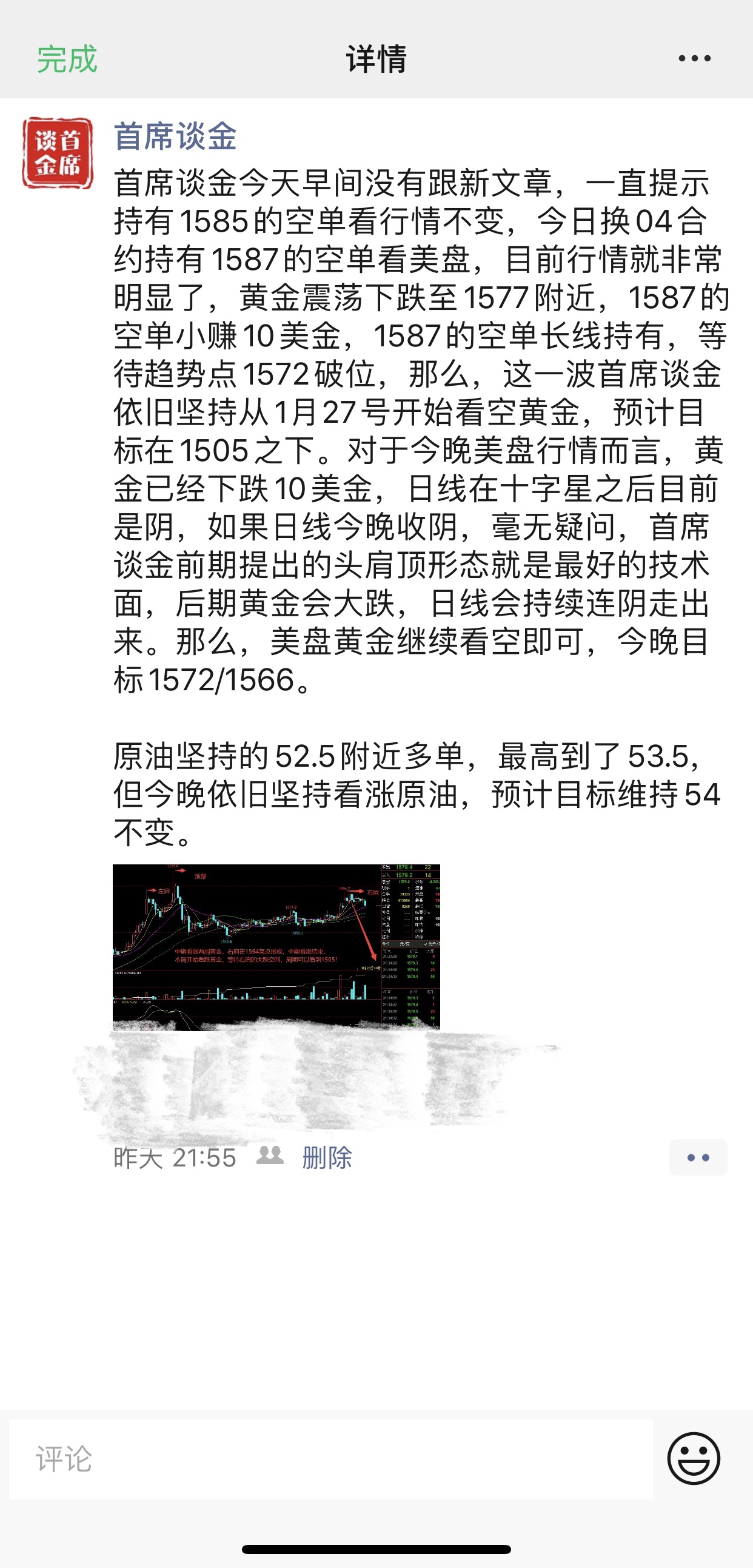This screenshot has width=753, height=1568.
Task: Open the visibility people icon beside the timestamp
Action: pyautogui.click(x=270, y=1156)
